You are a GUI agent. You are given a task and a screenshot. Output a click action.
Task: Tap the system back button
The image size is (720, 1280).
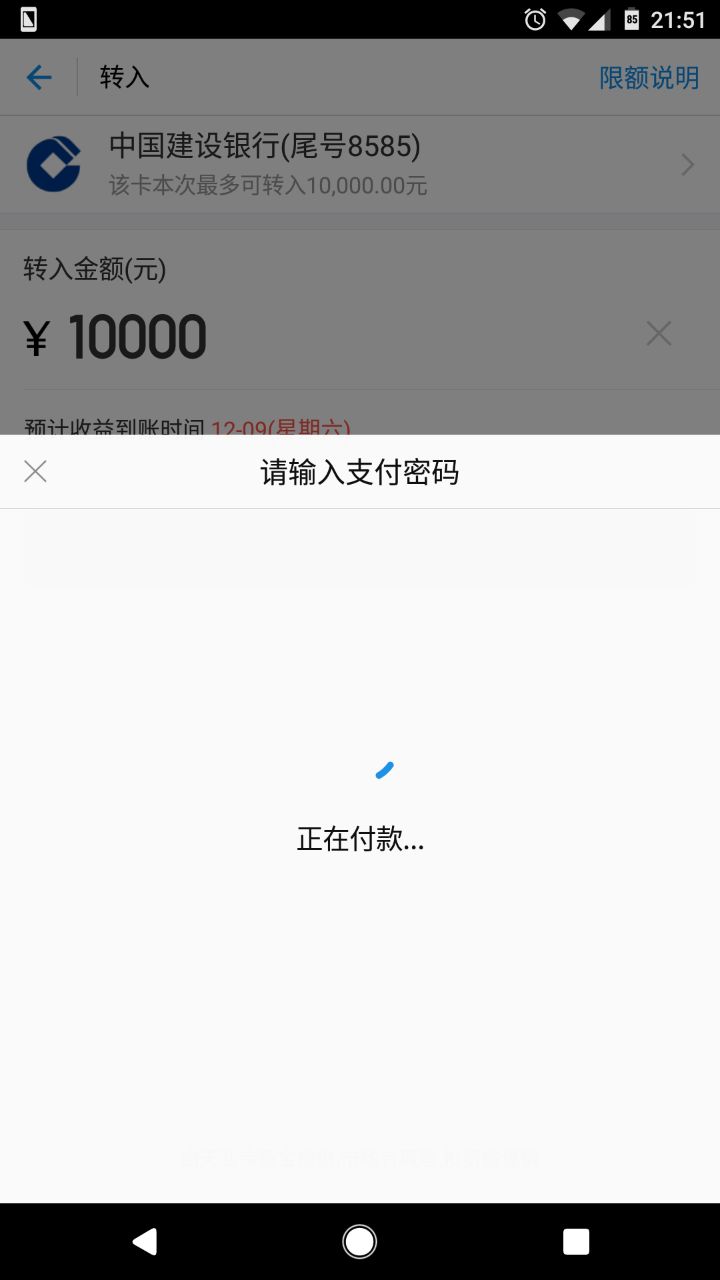coord(145,1241)
